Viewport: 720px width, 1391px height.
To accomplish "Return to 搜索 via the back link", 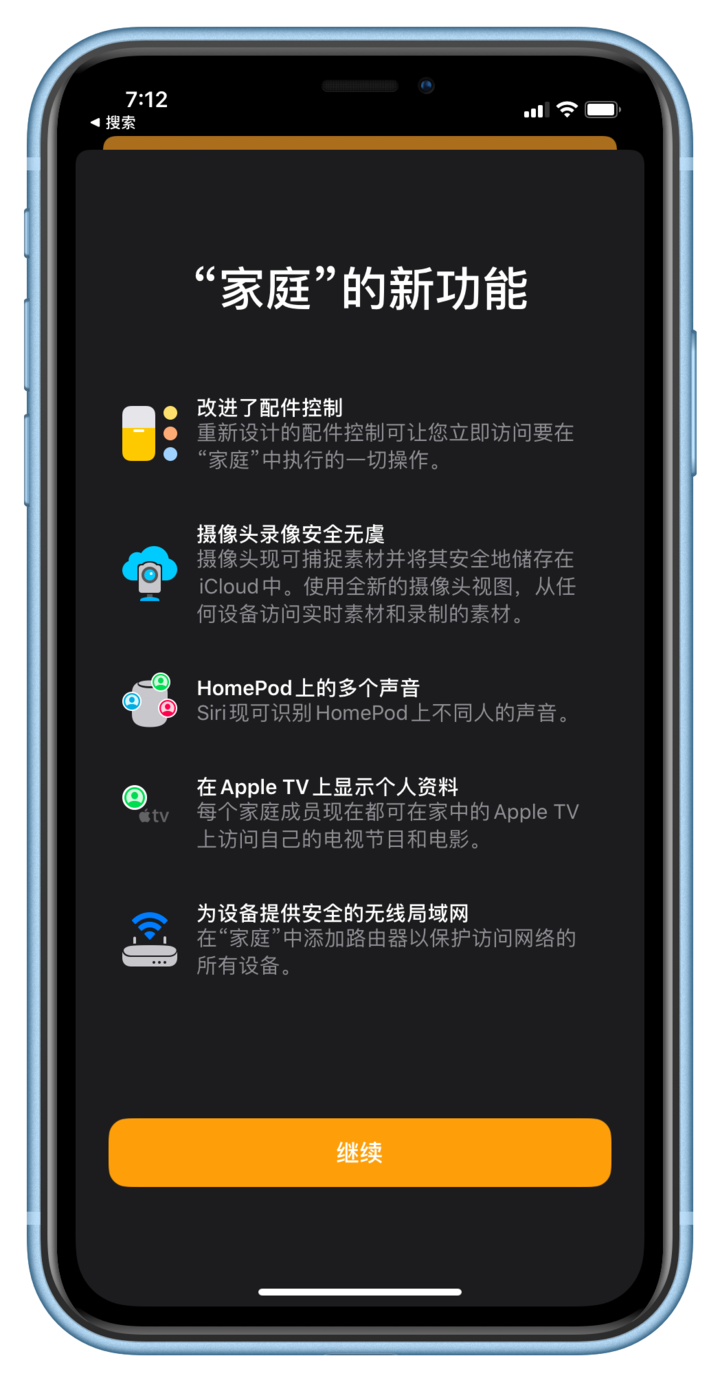I will tap(113, 123).
